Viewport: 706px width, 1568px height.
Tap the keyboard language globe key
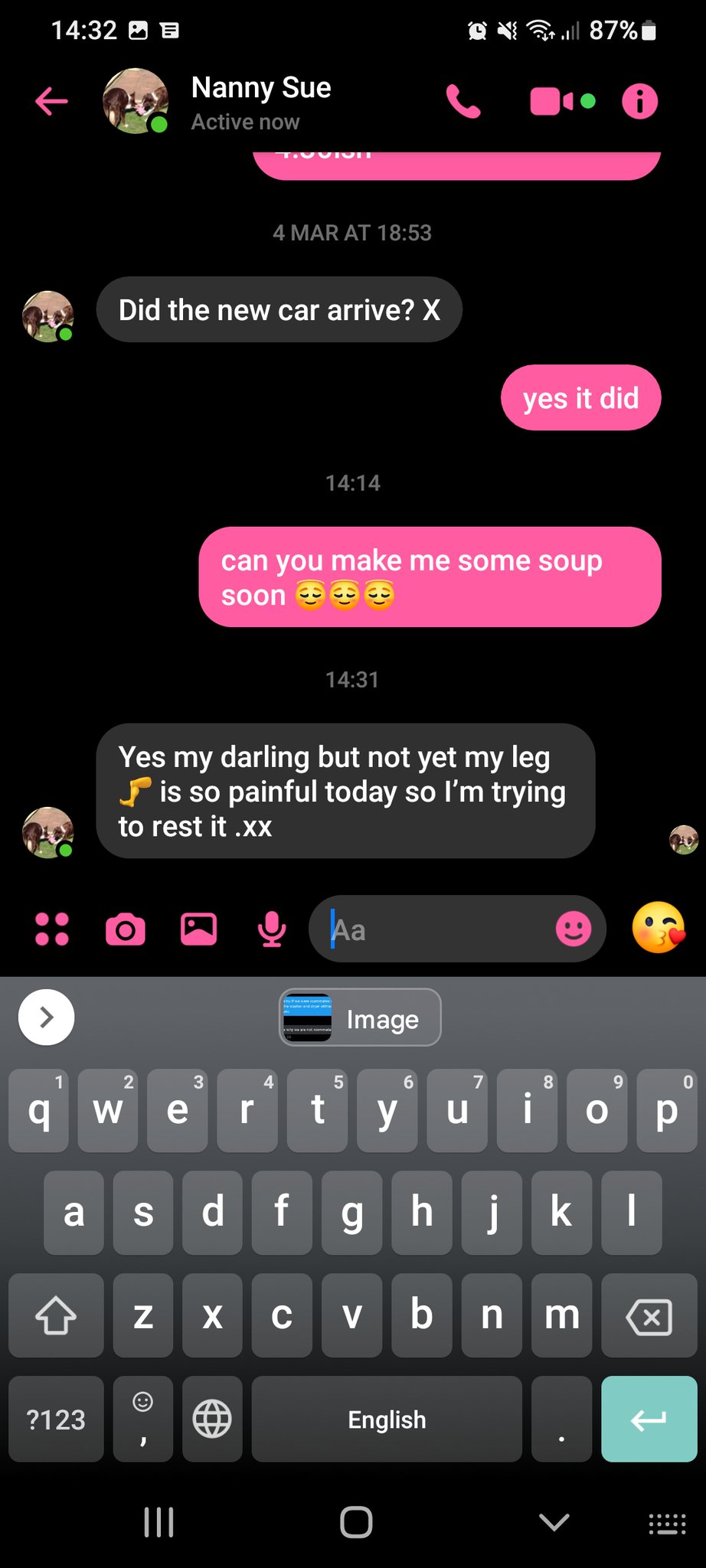tap(212, 1419)
